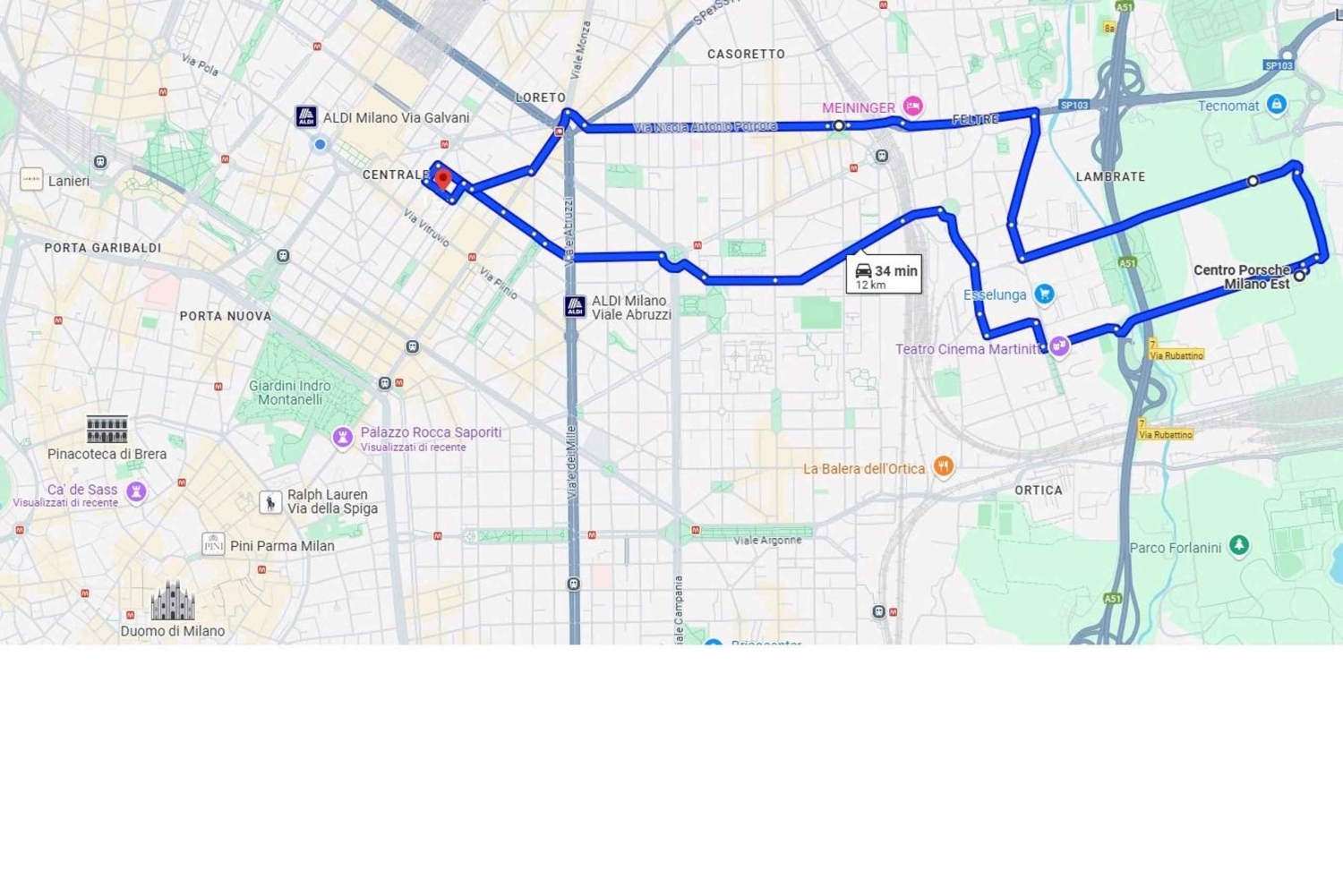Open Centro Porsche Milano Est waypoint
1343x896 pixels.
pos(1299,276)
